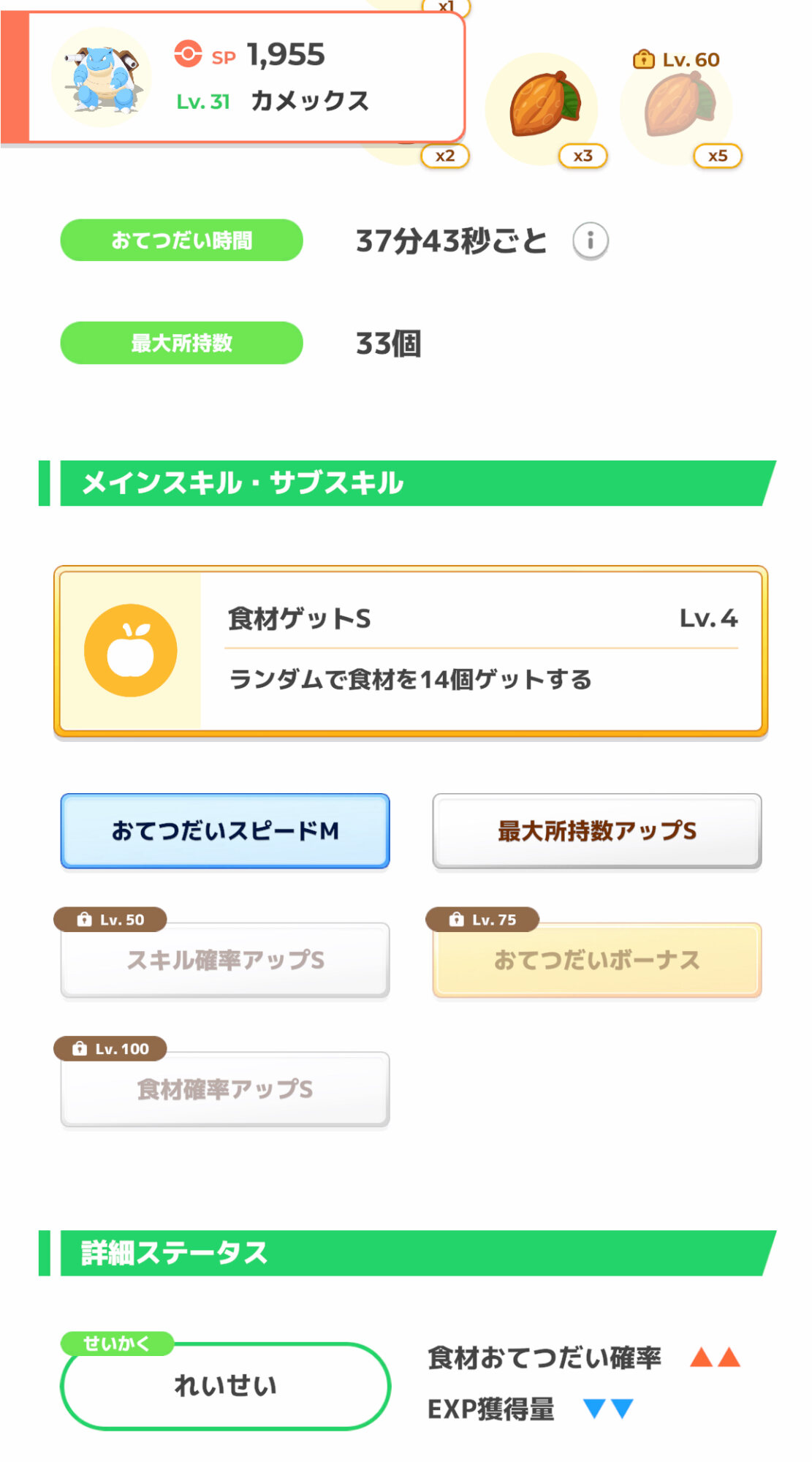812x1462 pixels.
Task: Open the 食材ゲットS main skill card
Action: coord(411,651)
